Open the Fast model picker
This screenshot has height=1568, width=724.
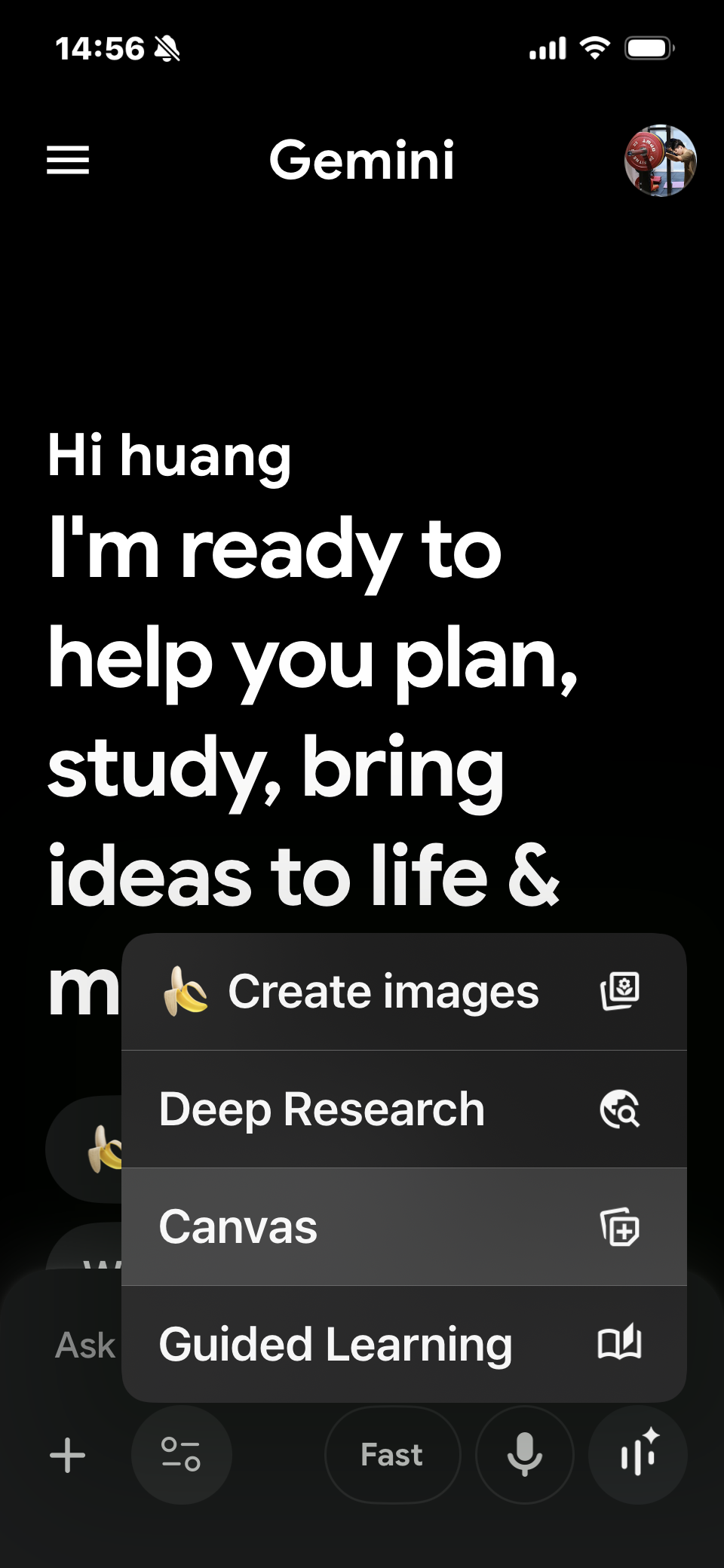tap(392, 1455)
